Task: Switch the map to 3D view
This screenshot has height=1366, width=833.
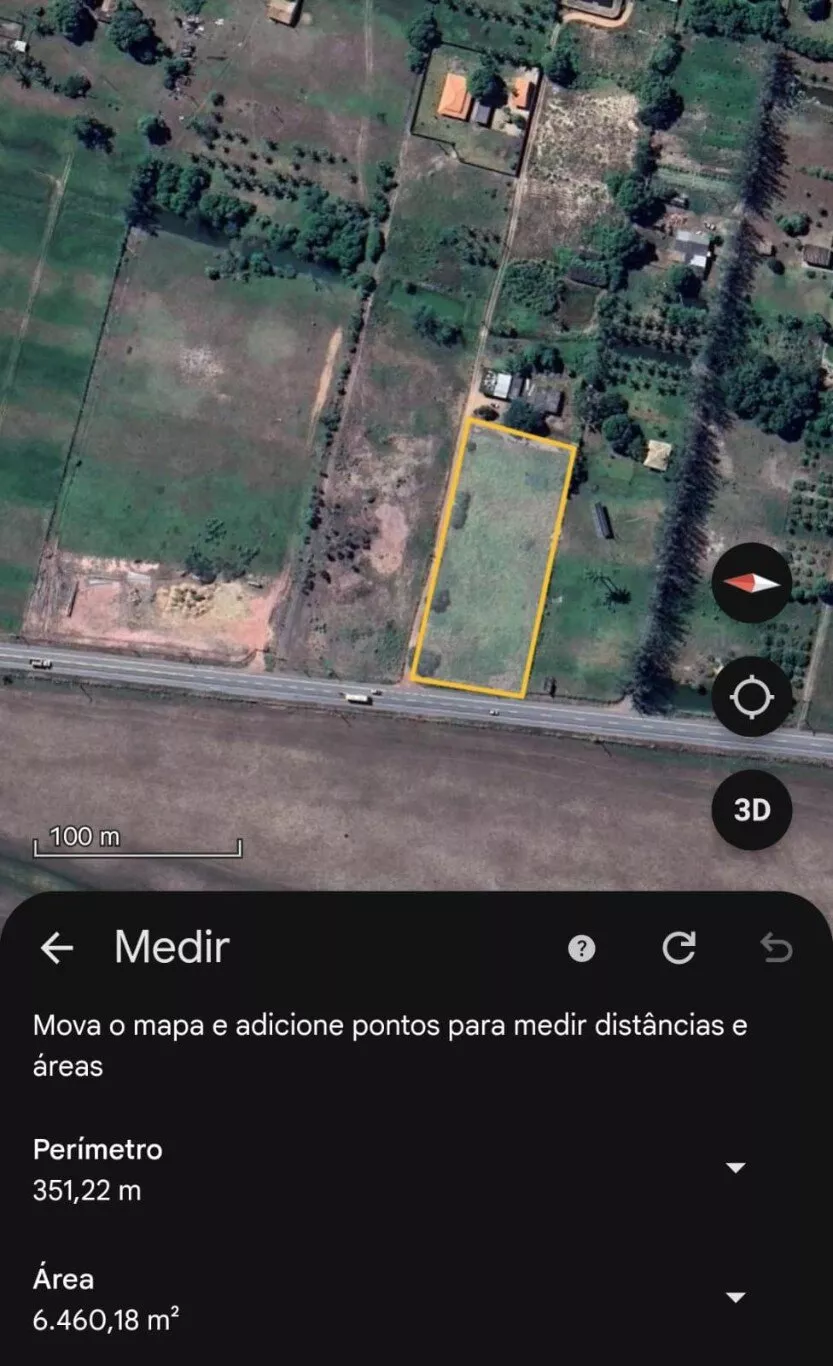Action: point(752,810)
